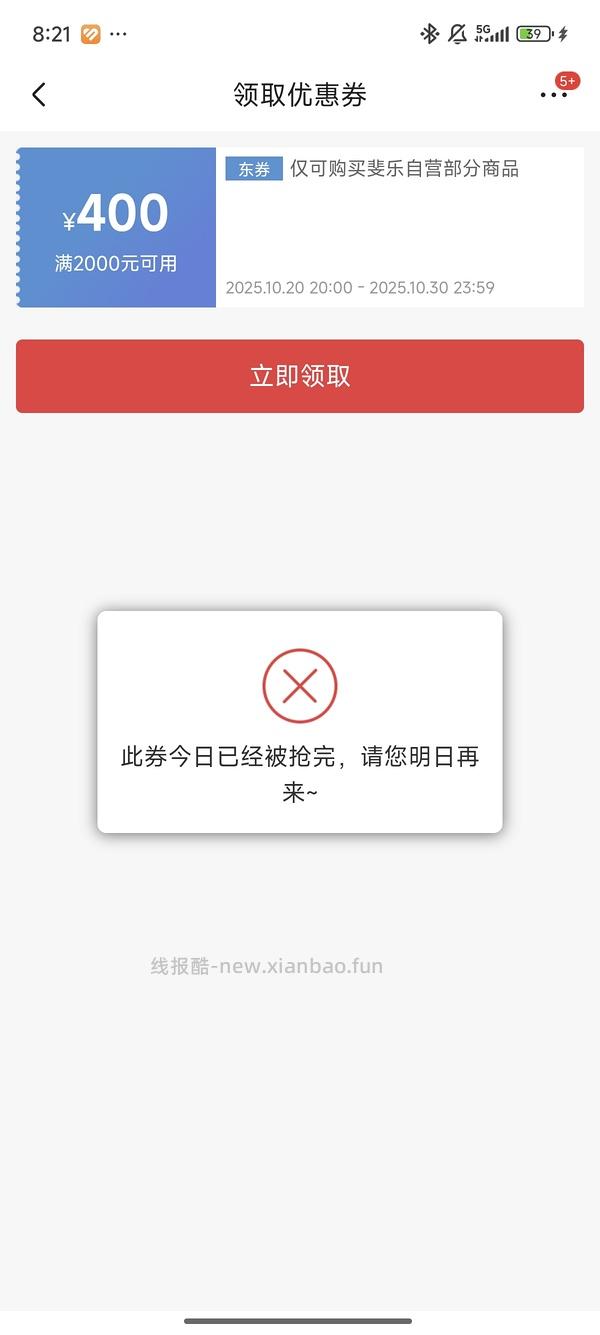Open the three-dot overflow menu
Image resolution: width=600 pixels, height=1335 pixels.
[553, 95]
